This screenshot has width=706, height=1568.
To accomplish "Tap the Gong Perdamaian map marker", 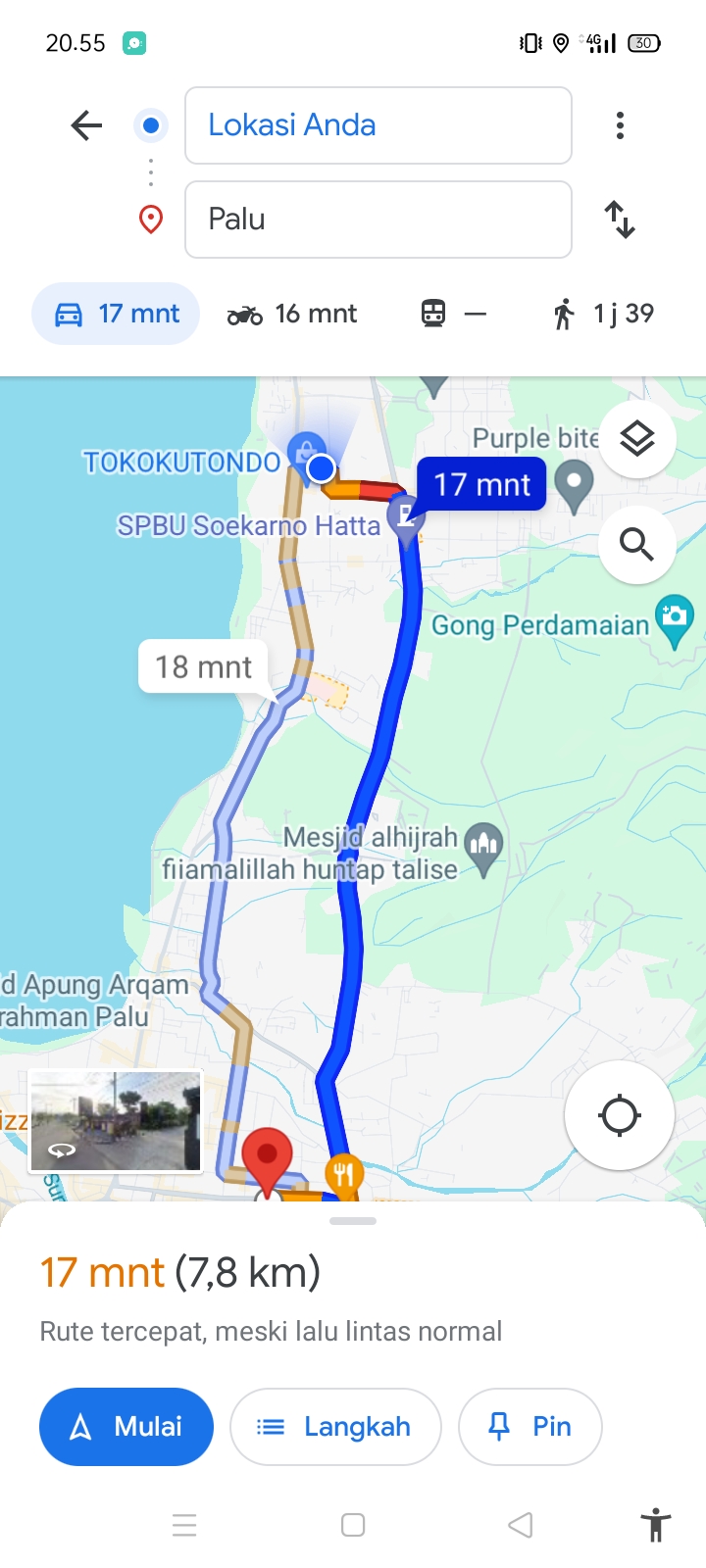I will (x=674, y=621).
